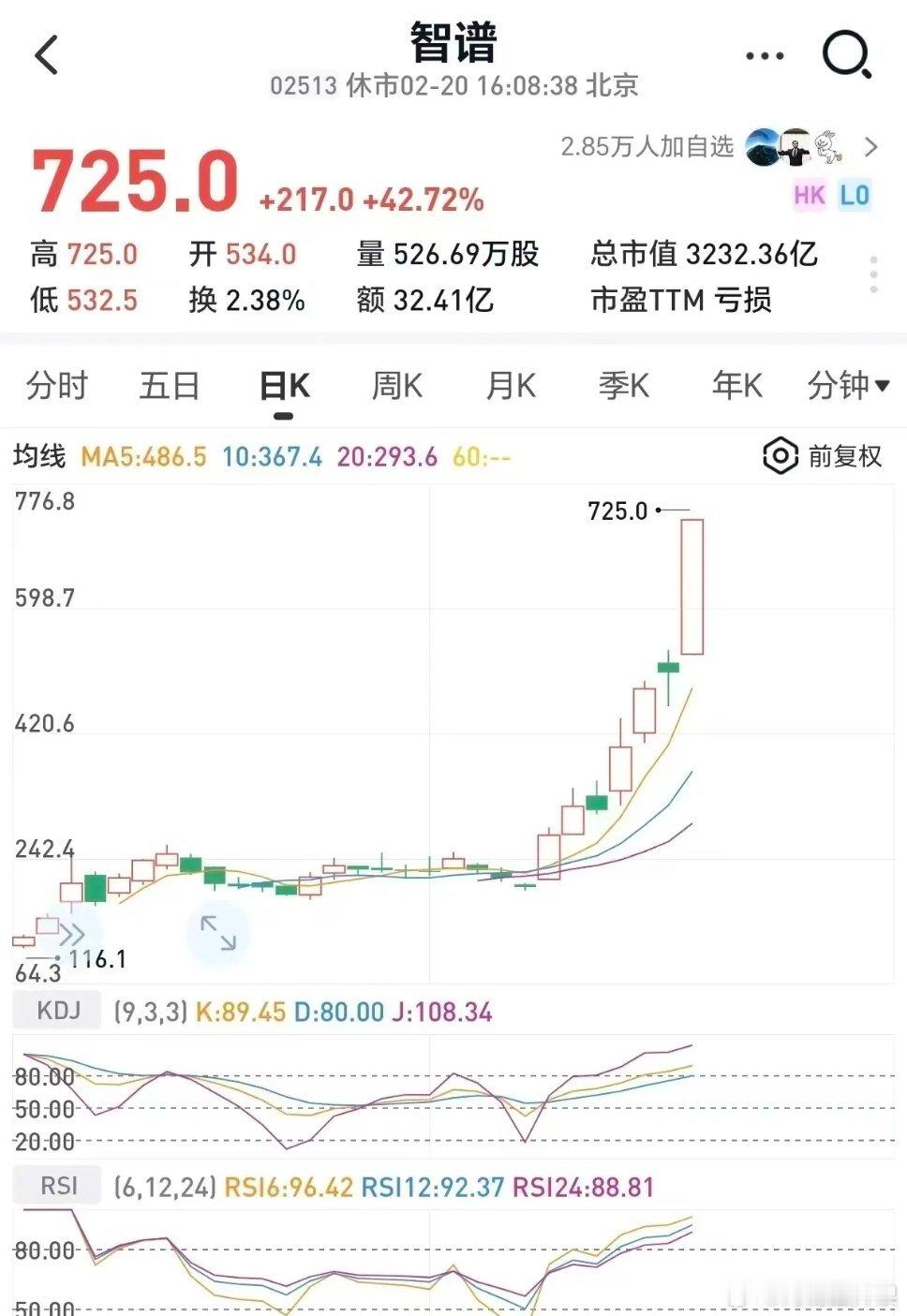Toggle the RSI indicator panel

[x=58, y=1185]
